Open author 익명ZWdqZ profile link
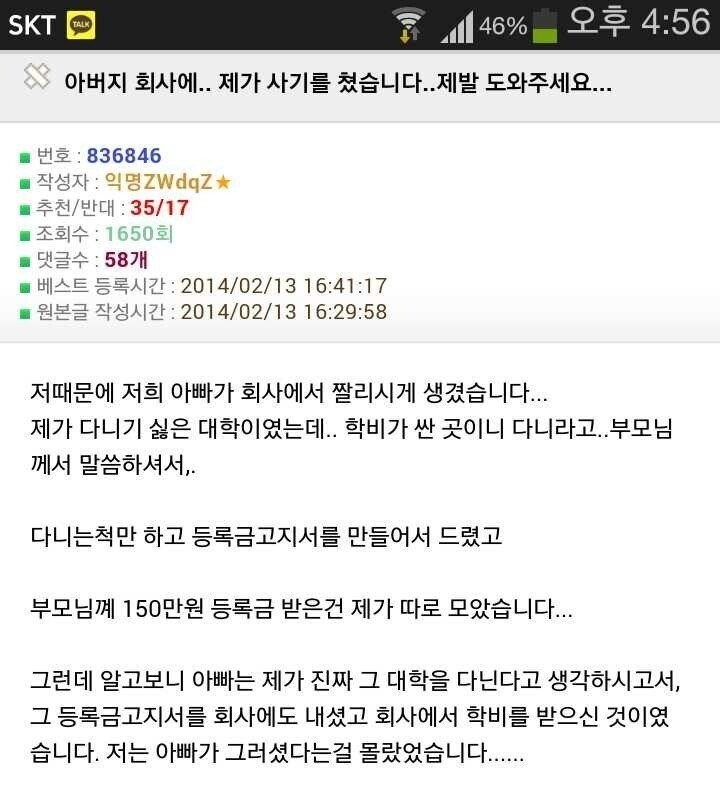 pyautogui.click(x=158, y=182)
